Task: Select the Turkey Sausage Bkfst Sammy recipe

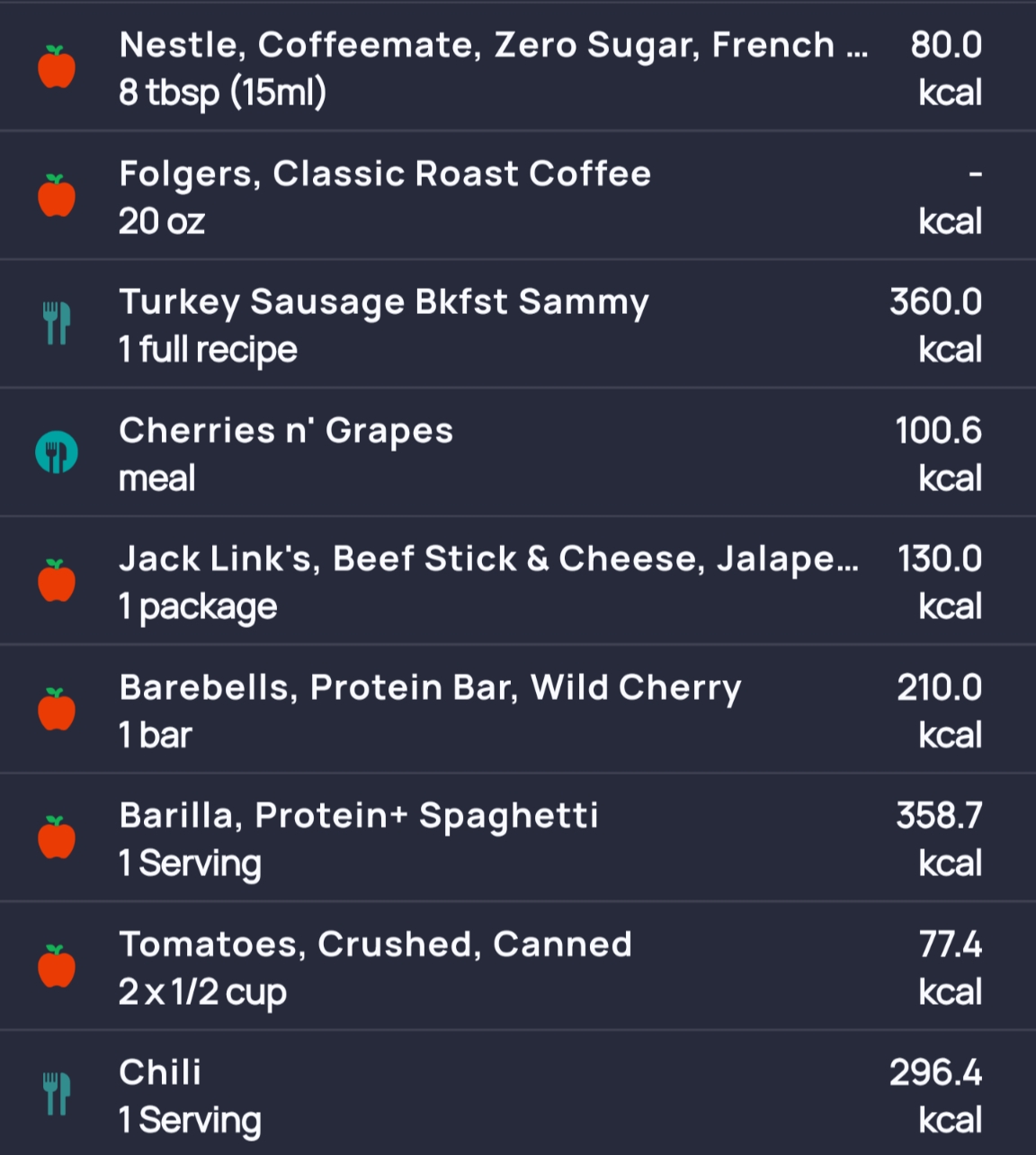Action: pyautogui.click(x=384, y=326)
